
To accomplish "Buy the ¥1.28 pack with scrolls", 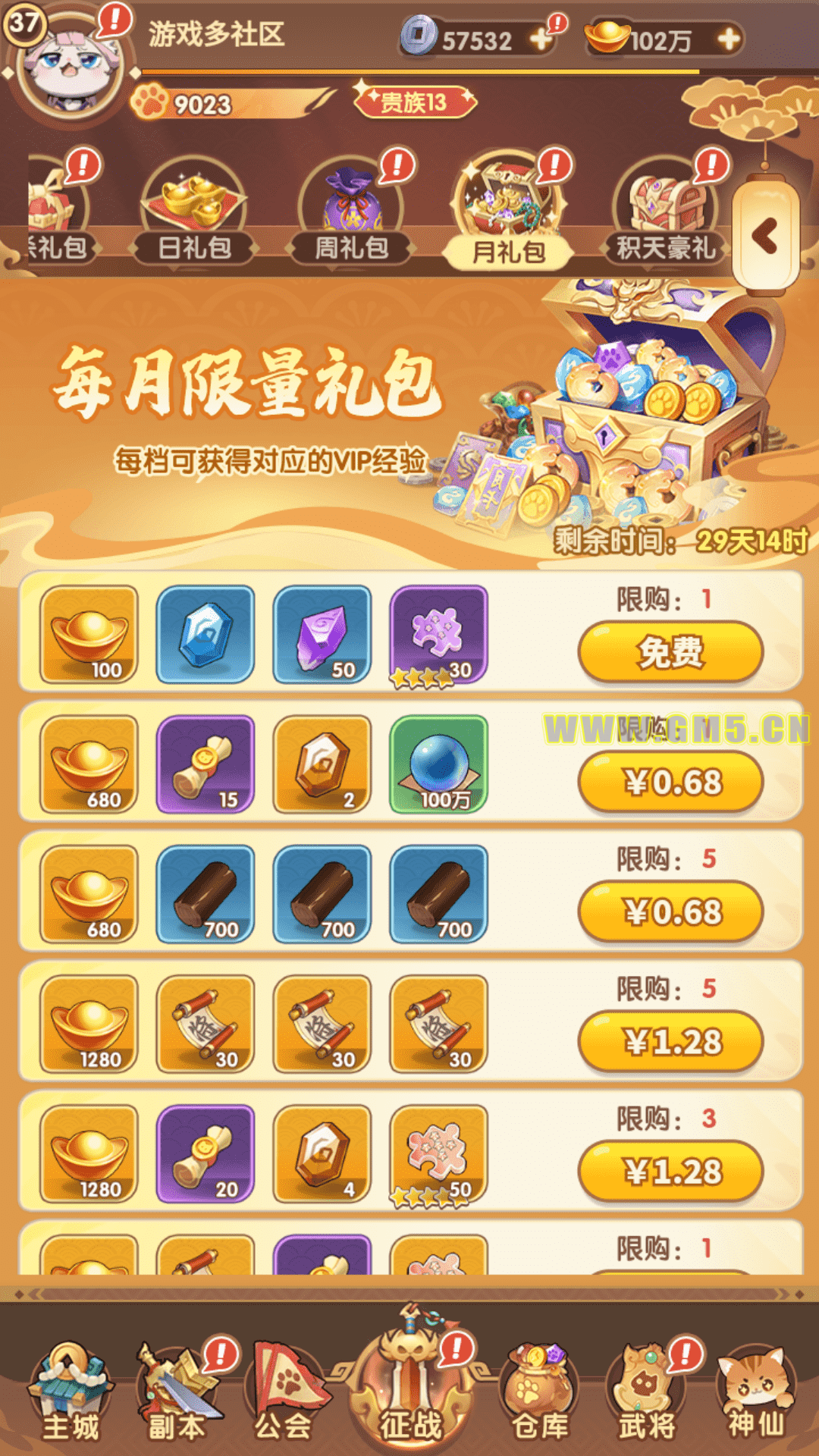I will (670, 1041).
